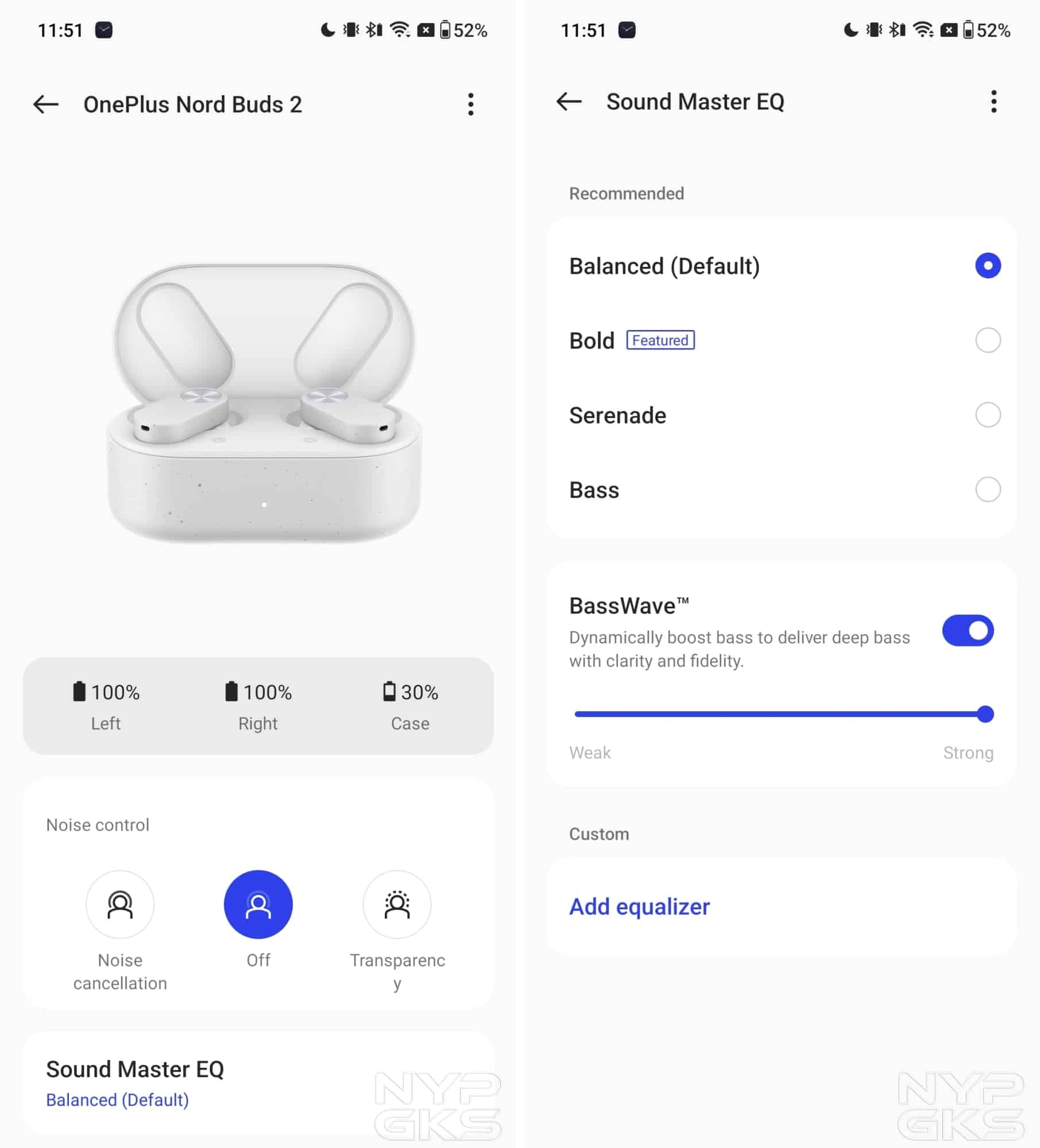Select the Balanced (Default) preset

(x=987, y=266)
